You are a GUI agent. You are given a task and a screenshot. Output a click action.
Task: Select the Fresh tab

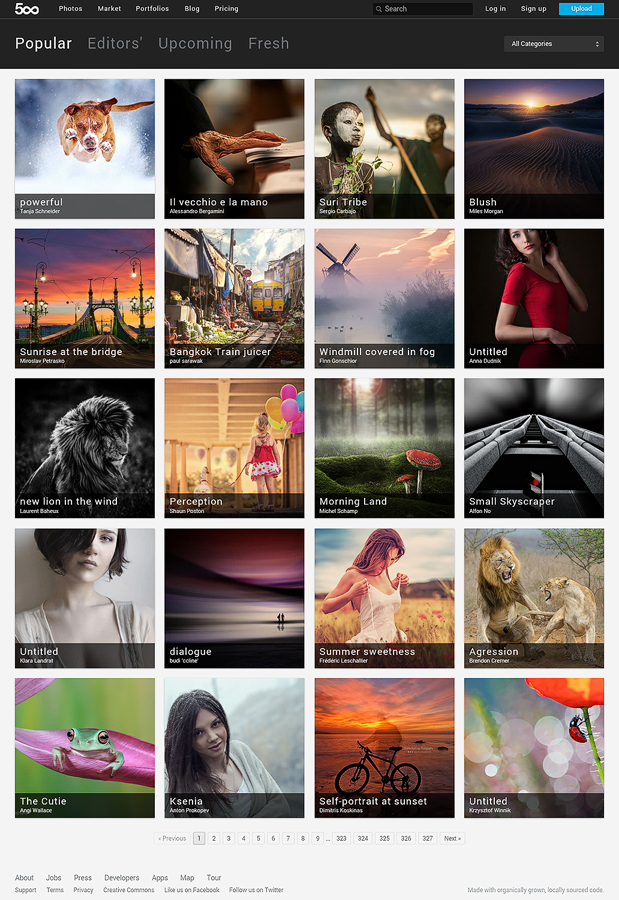[268, 44]
